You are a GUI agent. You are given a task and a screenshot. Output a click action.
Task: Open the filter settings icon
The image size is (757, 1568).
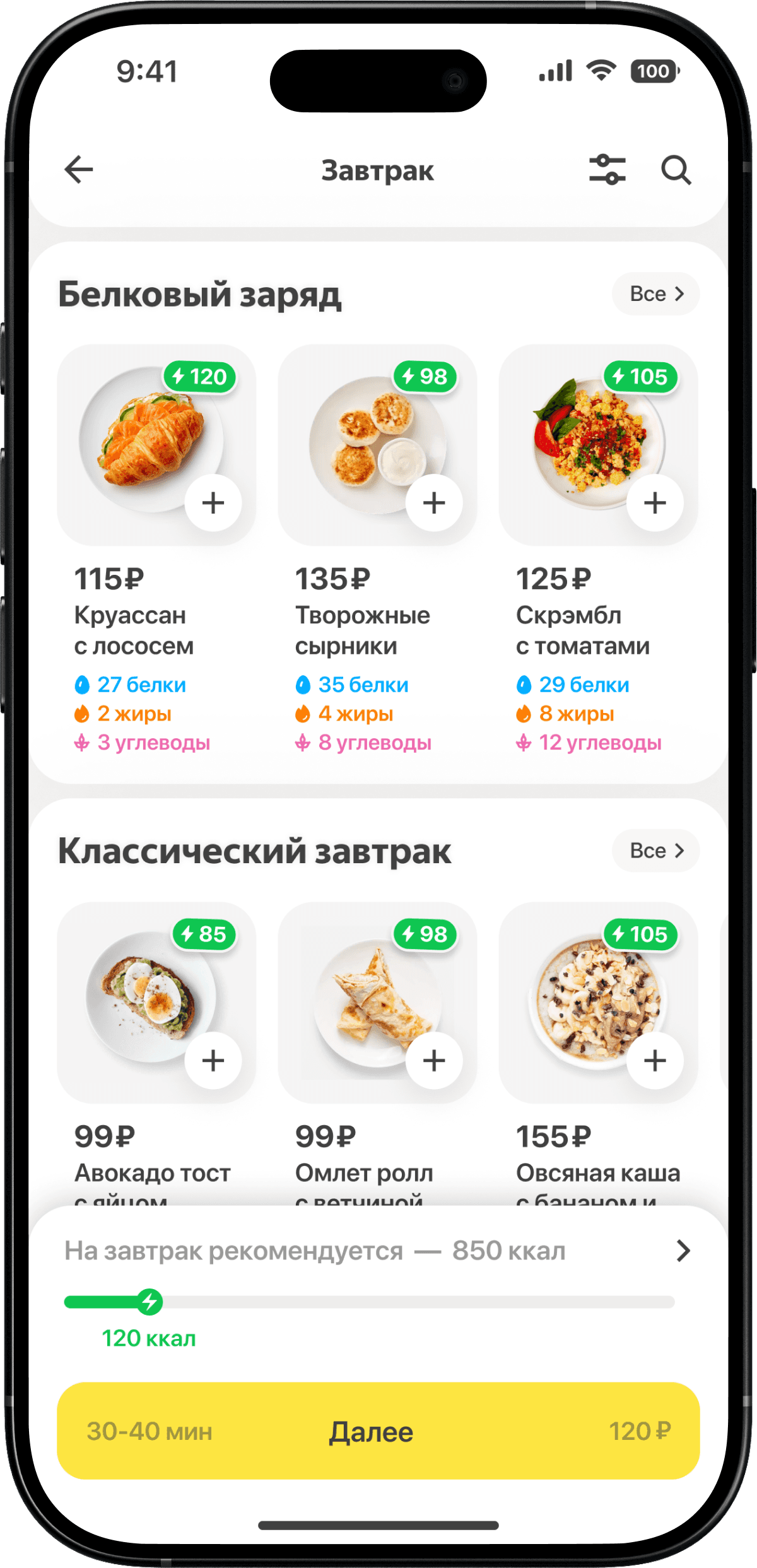pyautogui.click(x=607, y=170)
